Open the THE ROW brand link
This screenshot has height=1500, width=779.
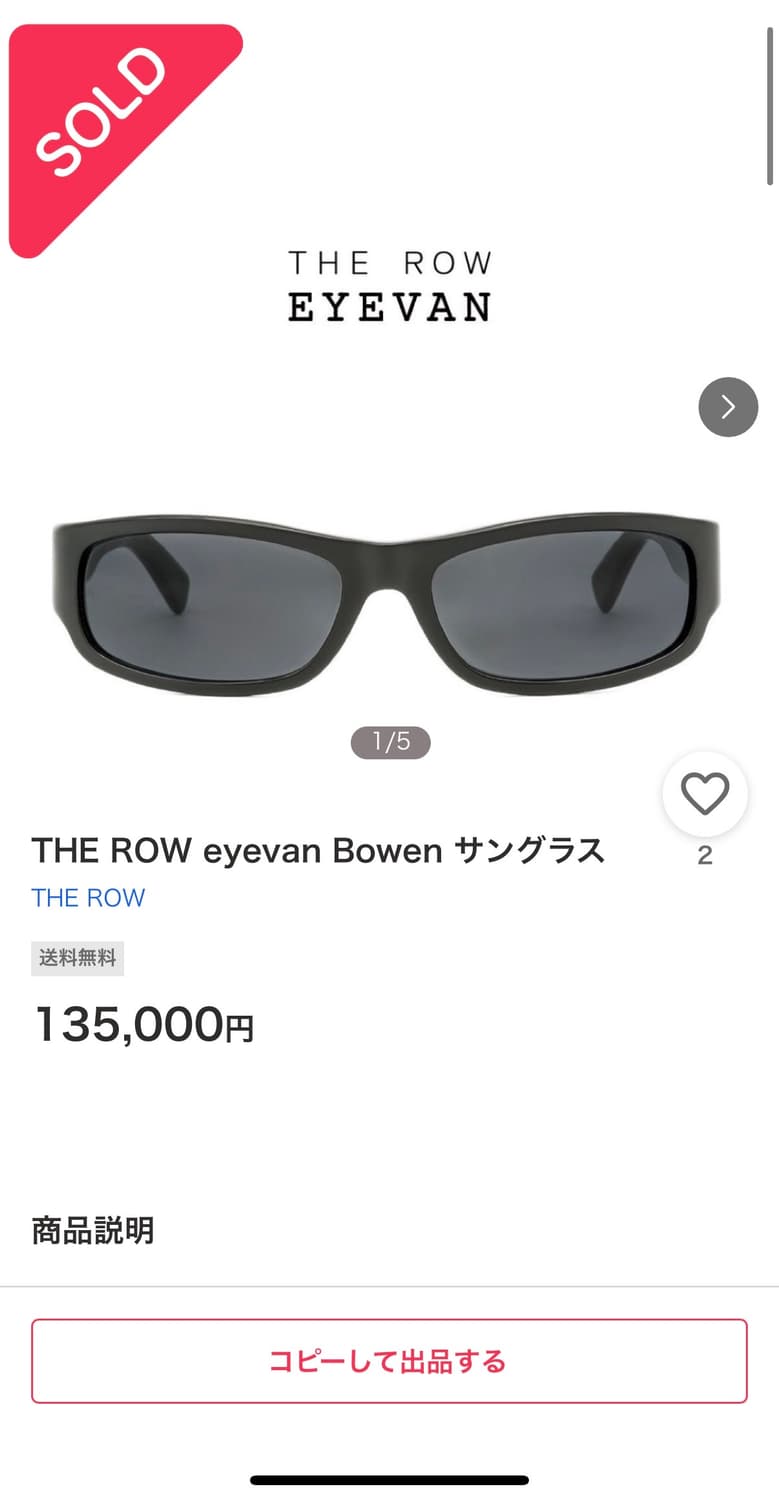click(x=87, y=898)
